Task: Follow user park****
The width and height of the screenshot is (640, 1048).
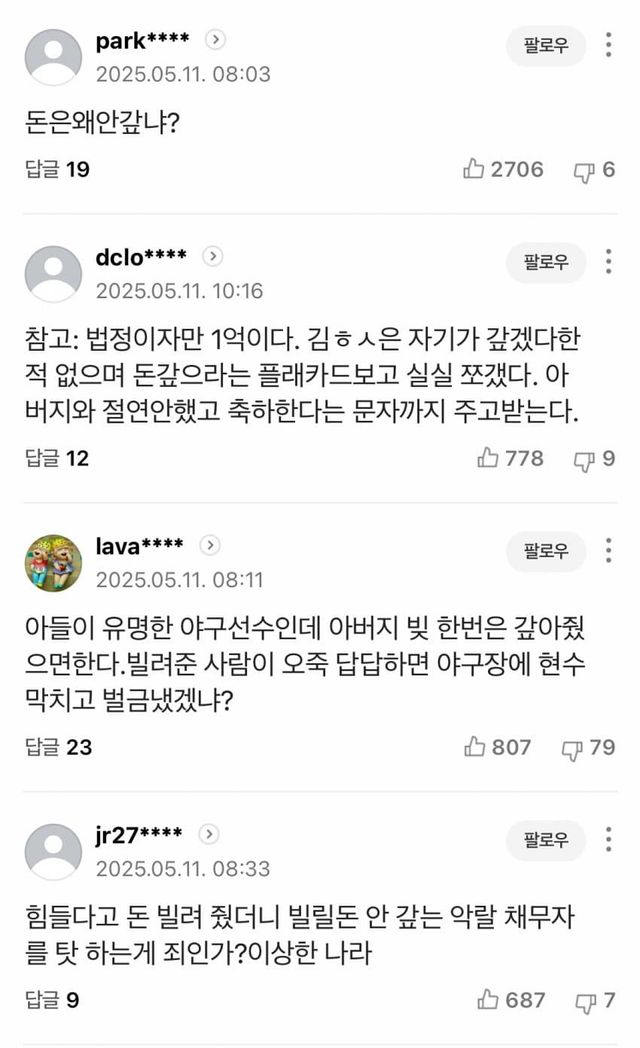Action: (x=546, y=45)
